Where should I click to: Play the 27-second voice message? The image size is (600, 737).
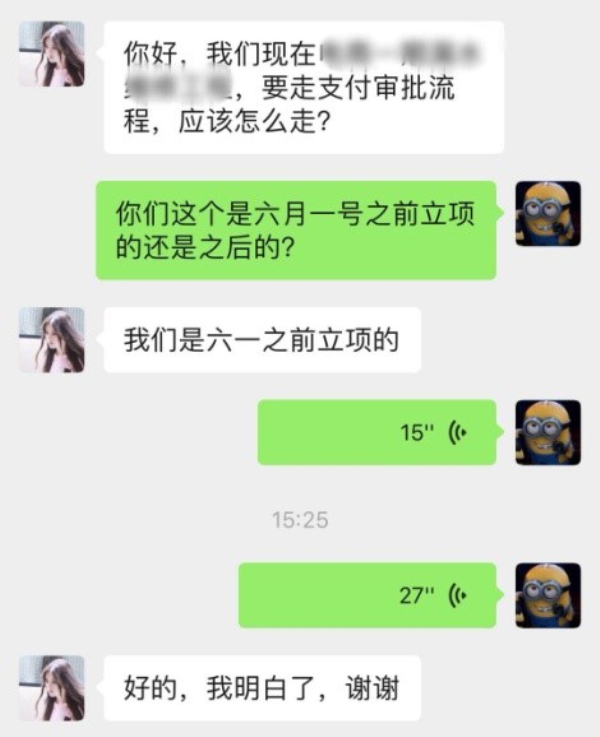pyautogui.click(x=367, y=595)
